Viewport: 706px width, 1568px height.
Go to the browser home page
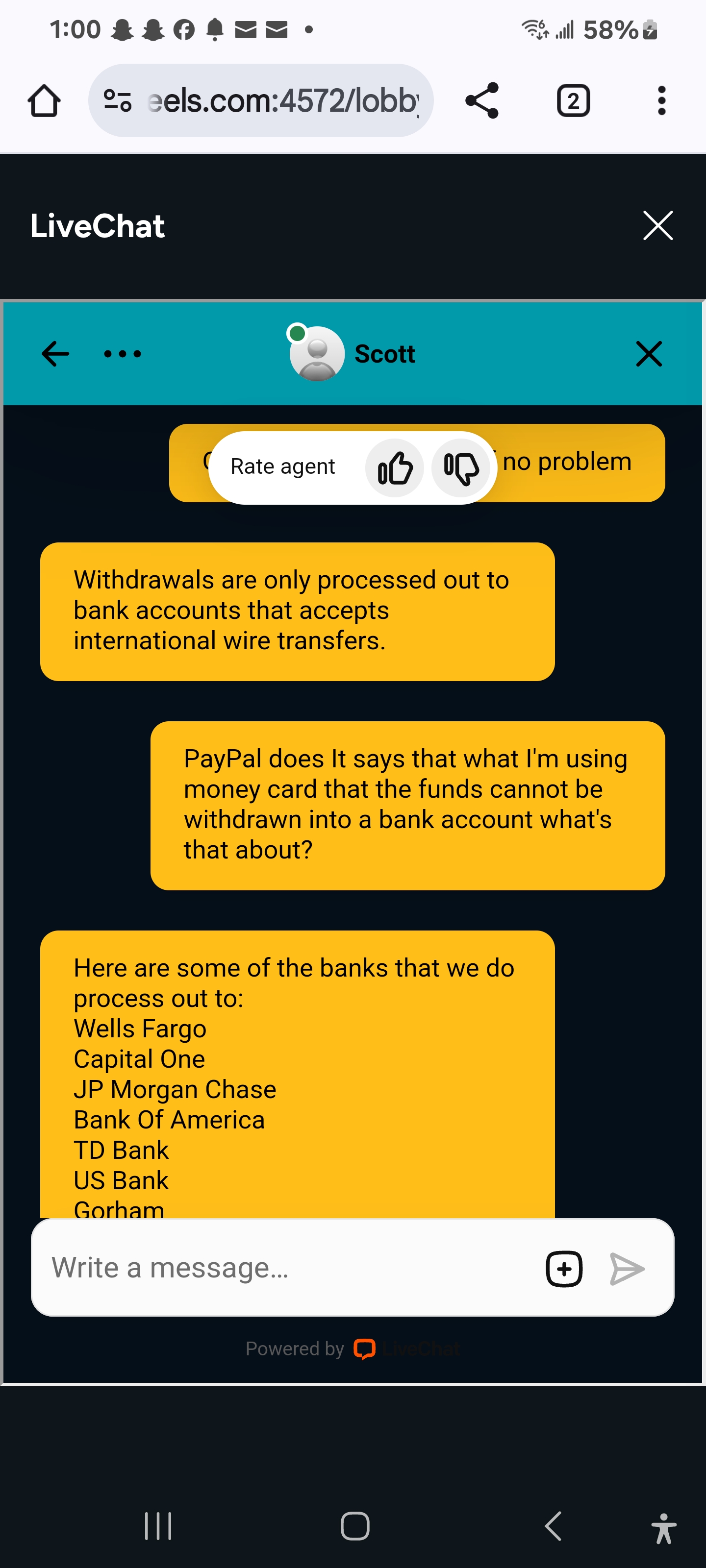44,100
